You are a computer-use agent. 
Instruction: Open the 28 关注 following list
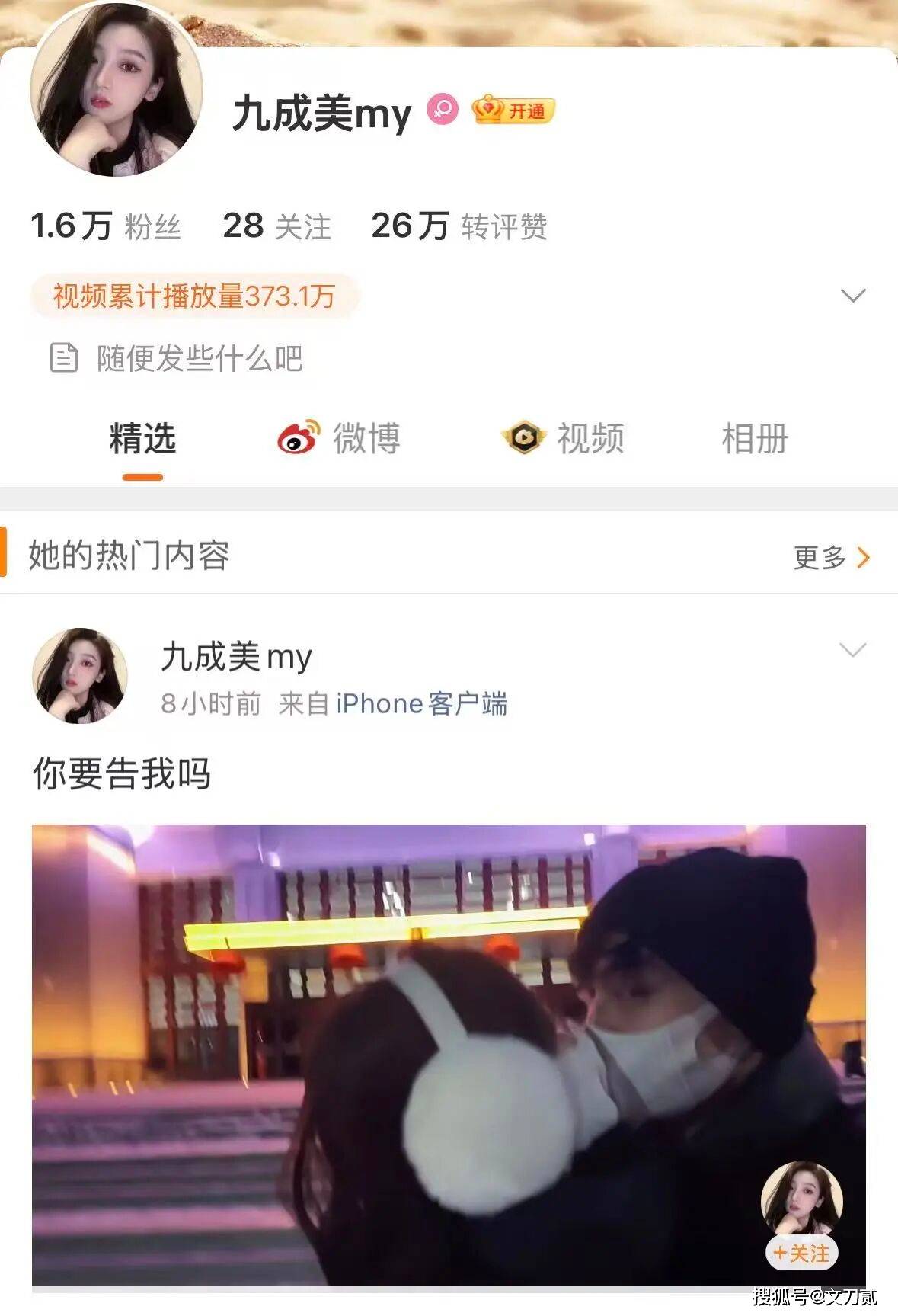276,226
